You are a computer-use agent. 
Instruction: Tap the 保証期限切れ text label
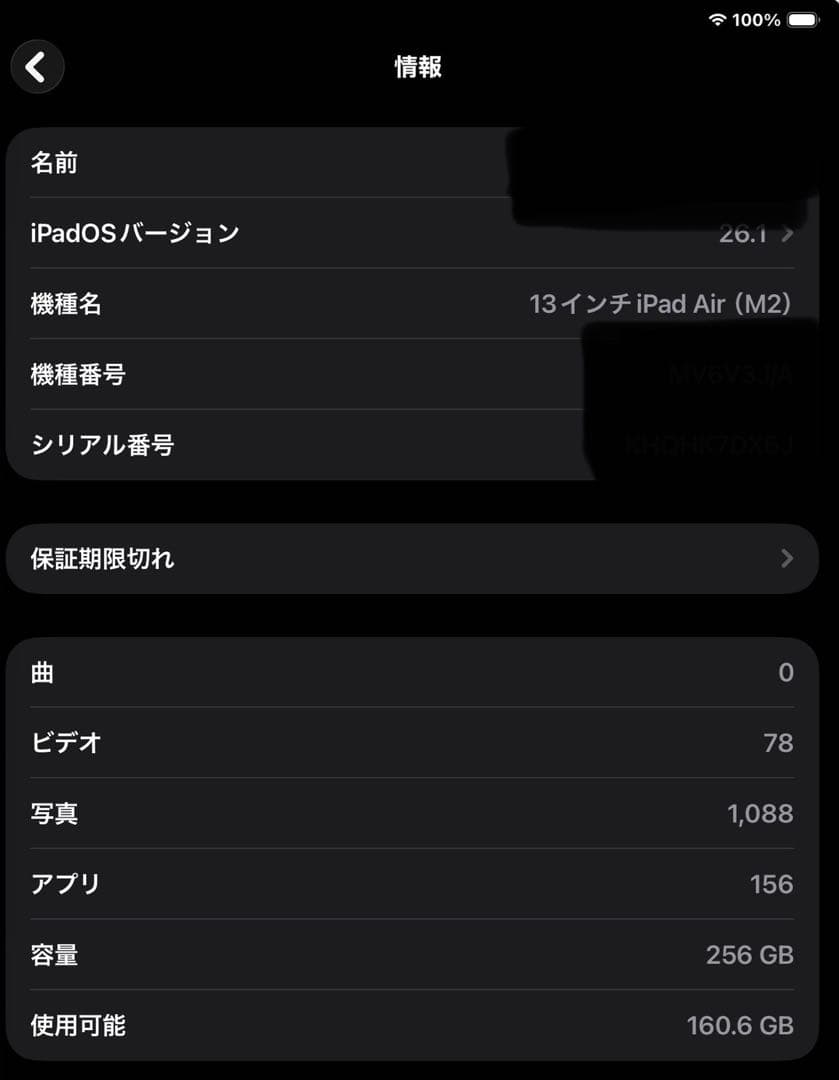(102, 559)
